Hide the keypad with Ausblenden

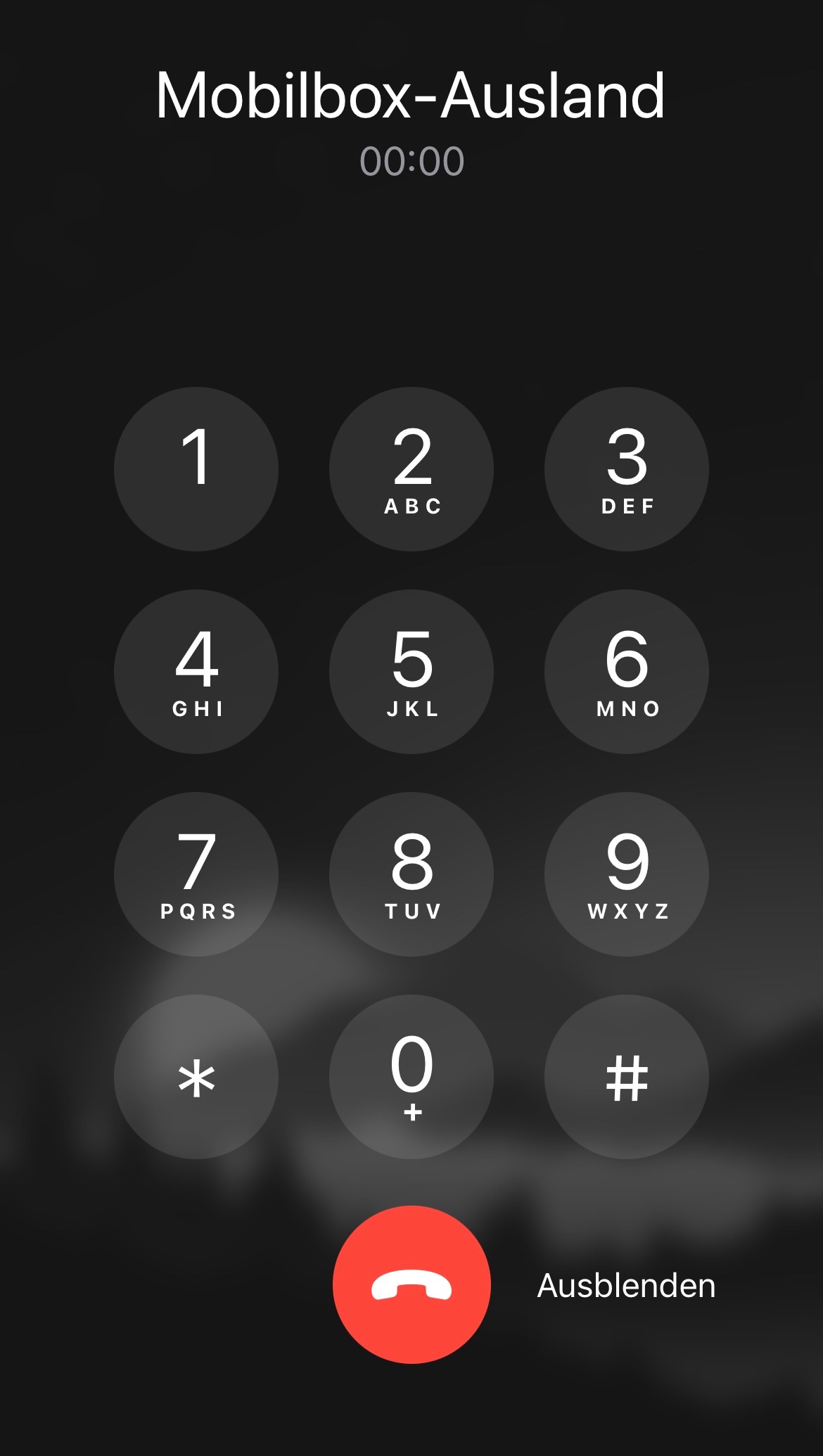pos(627,1286)
